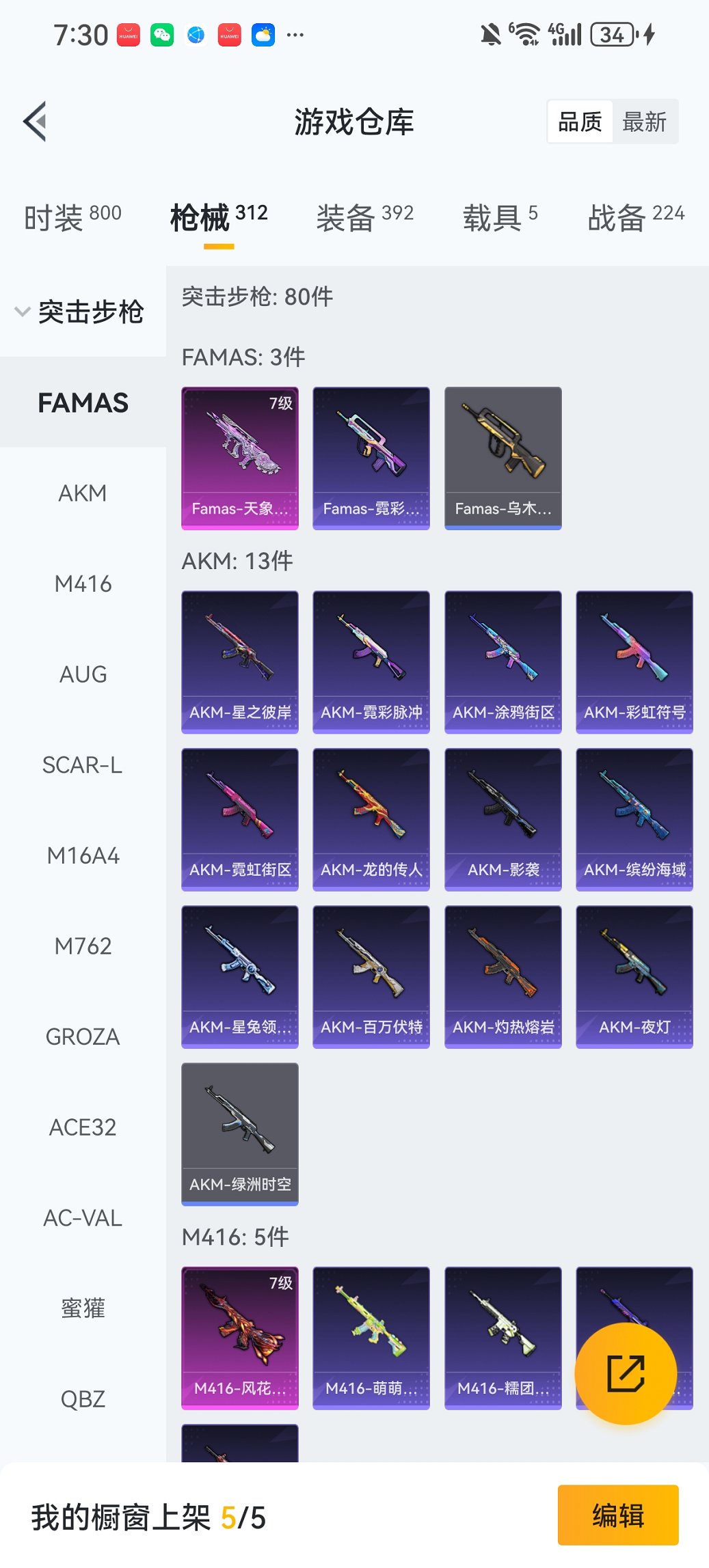Open the Famas-天象 level 7 skin
This screenshot has height=1568, width=709.
click(x=240, y=458)
